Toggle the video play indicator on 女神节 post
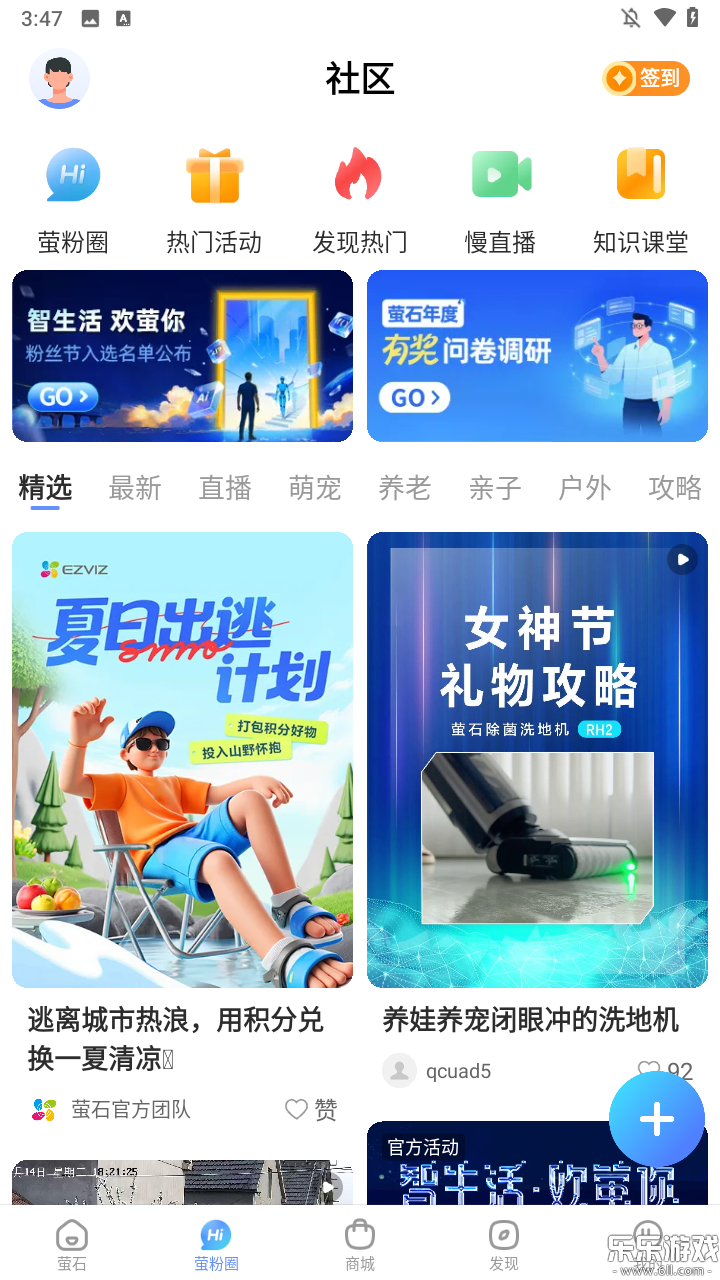720x1280 pixels. (x=682, y=559)
